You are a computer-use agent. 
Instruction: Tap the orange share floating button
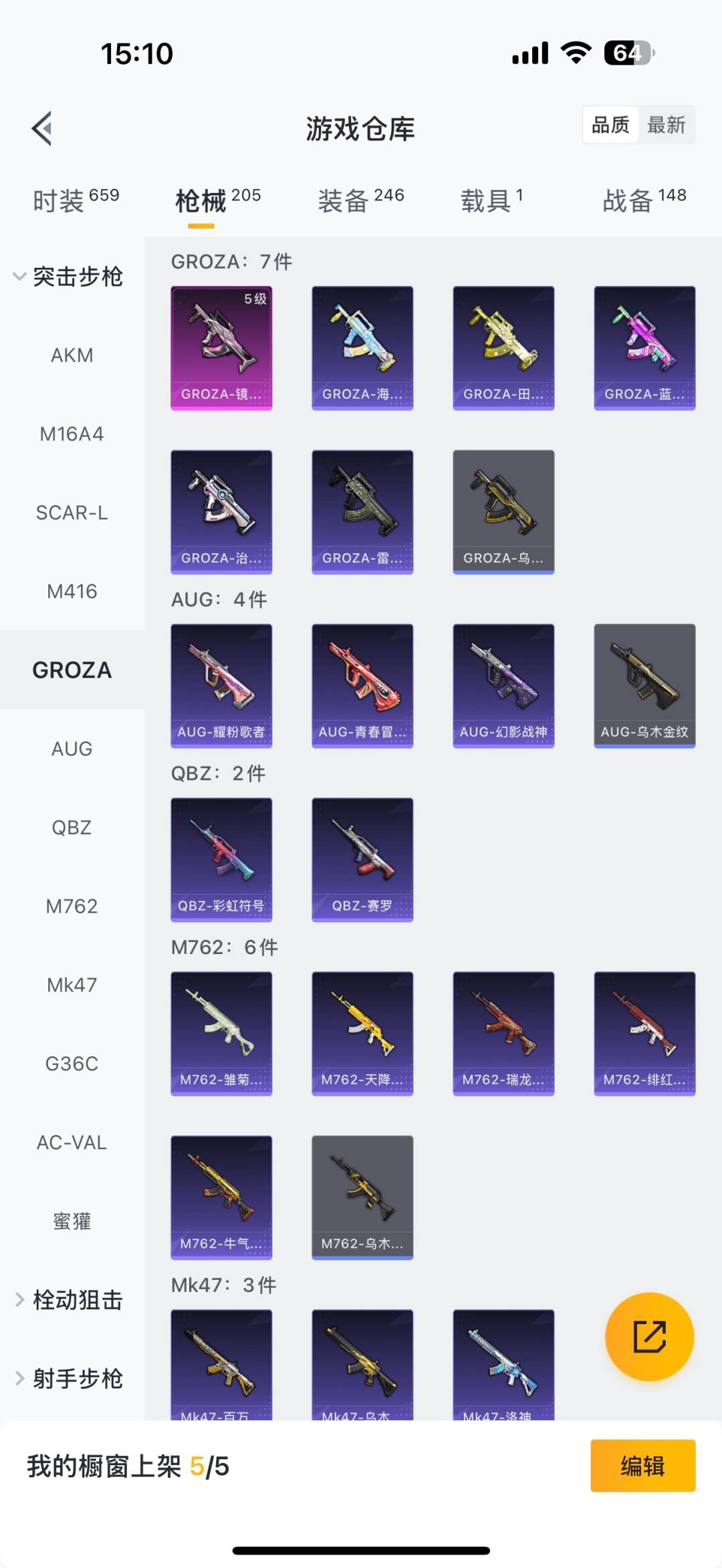649,1336
